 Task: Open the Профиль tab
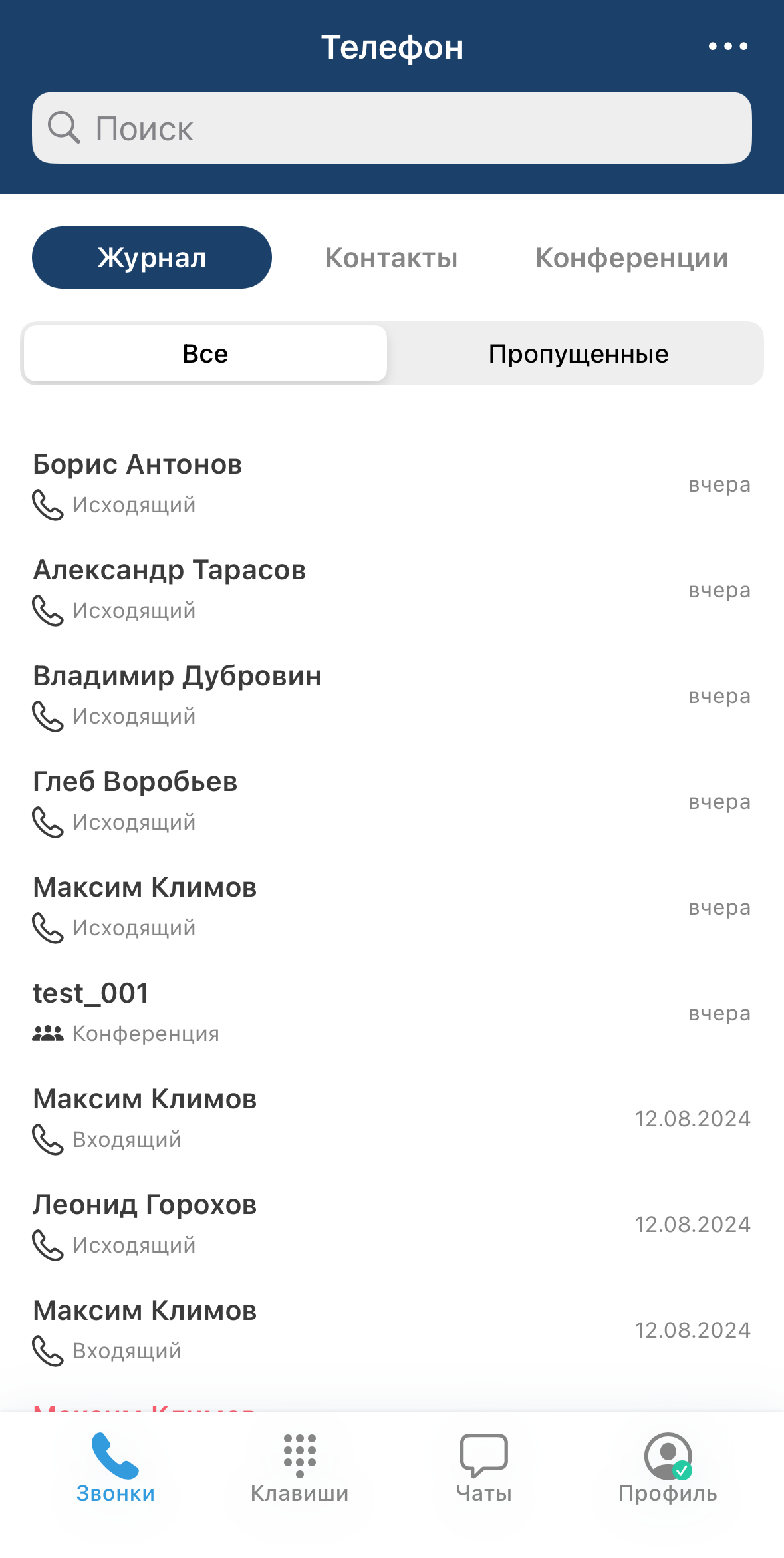tap(668, 1468)
